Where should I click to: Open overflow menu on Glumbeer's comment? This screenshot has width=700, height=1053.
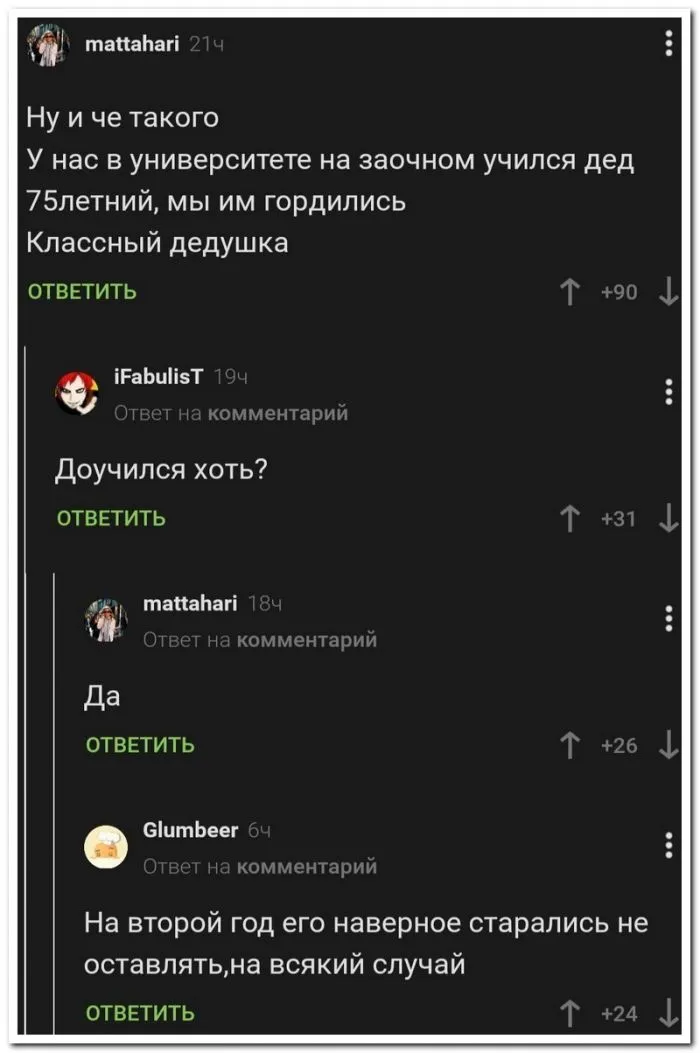pyautogui.click(x=668, y=845)
